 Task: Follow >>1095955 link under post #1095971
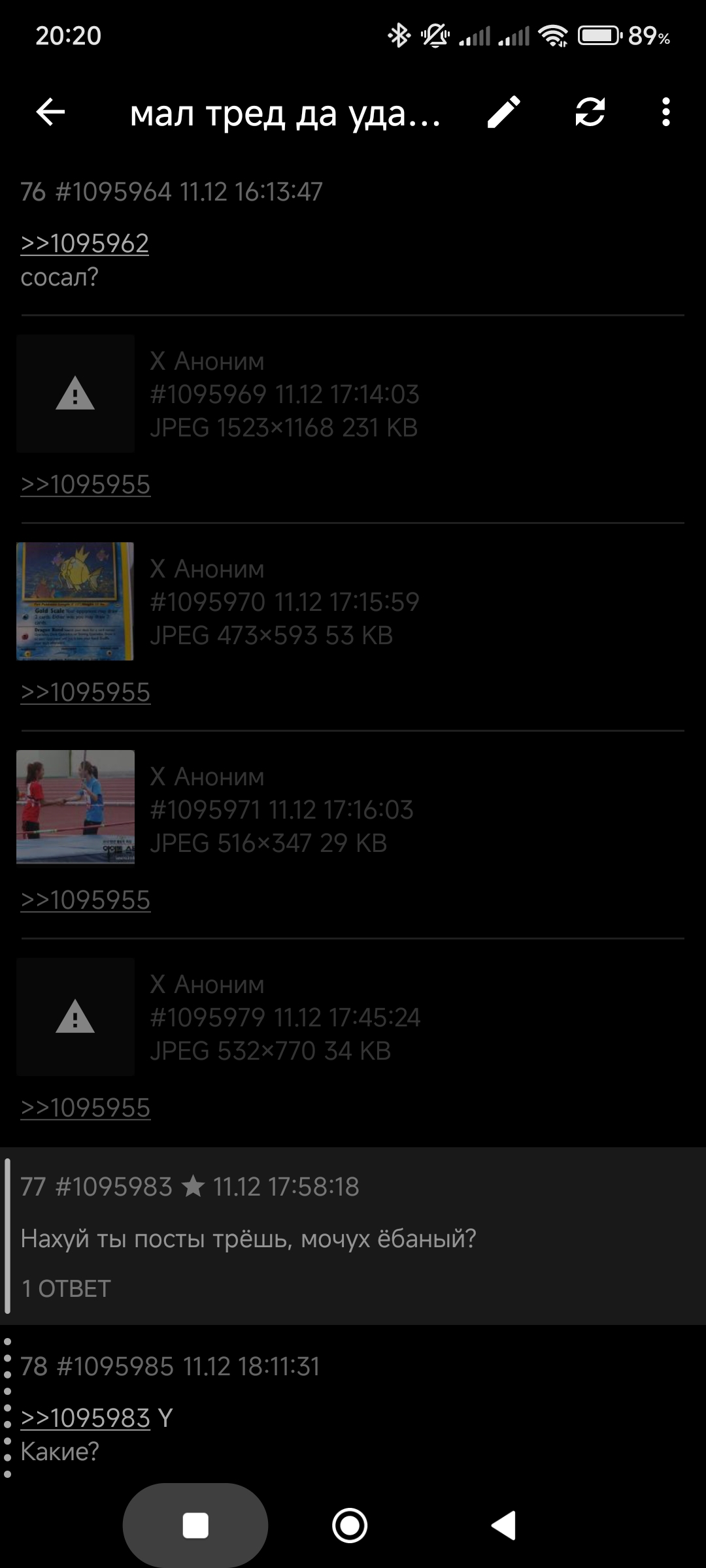[x=86, y=900]
